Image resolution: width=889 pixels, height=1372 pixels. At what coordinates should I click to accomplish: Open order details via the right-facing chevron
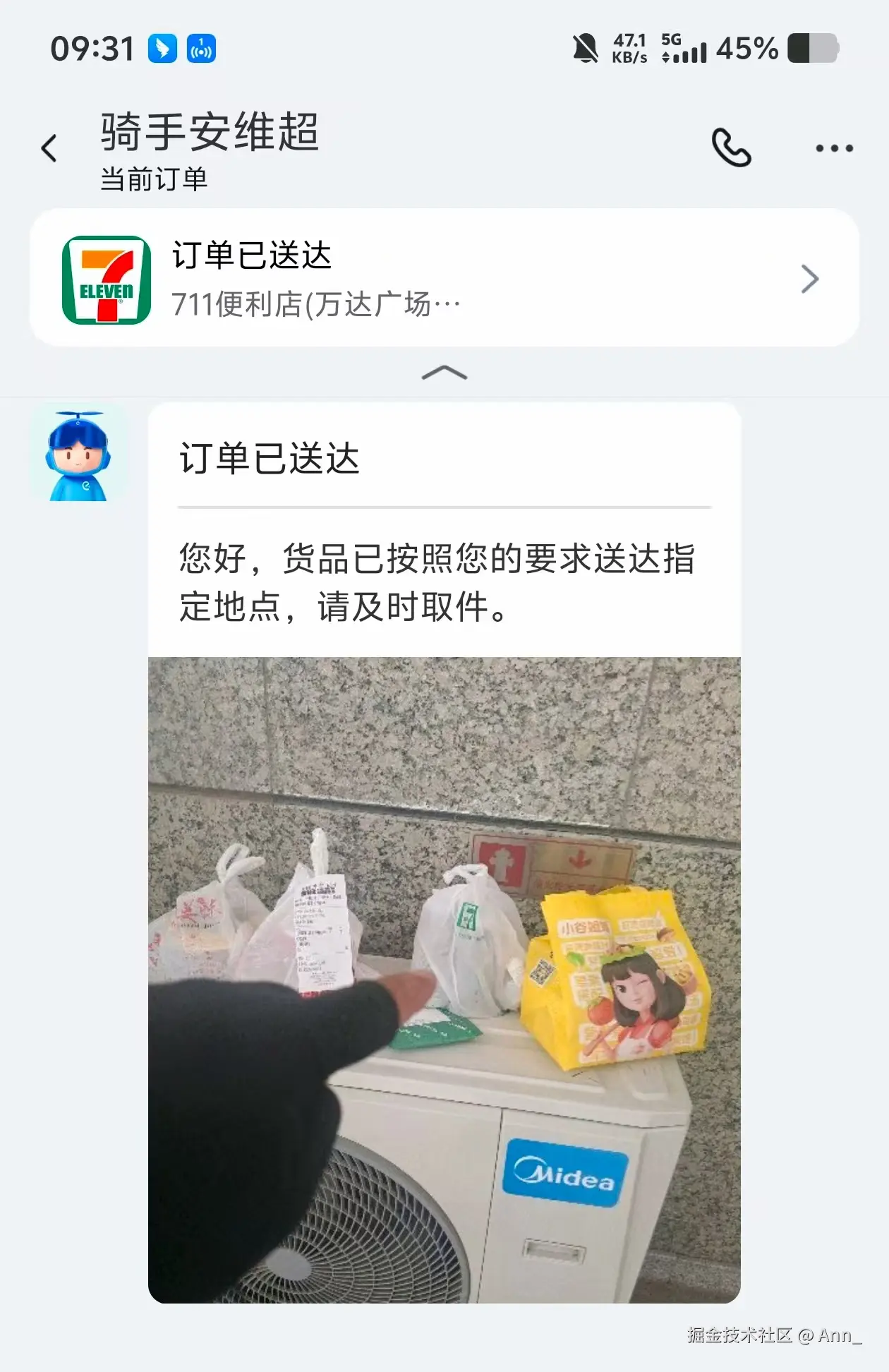click(x=810, y=278)
